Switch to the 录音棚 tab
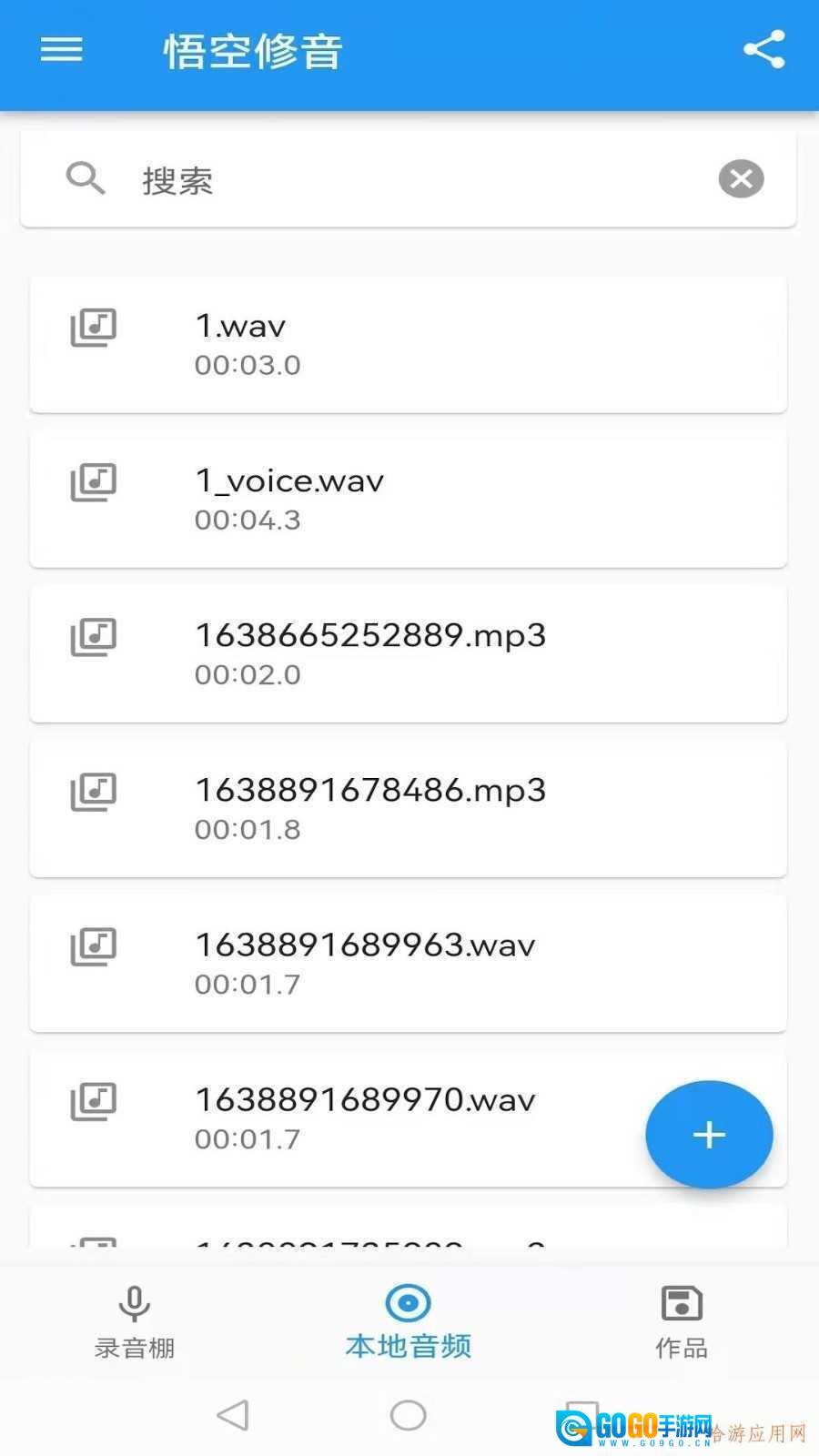This screenshot has height=1456, width=819. [x=135, y=1326]
